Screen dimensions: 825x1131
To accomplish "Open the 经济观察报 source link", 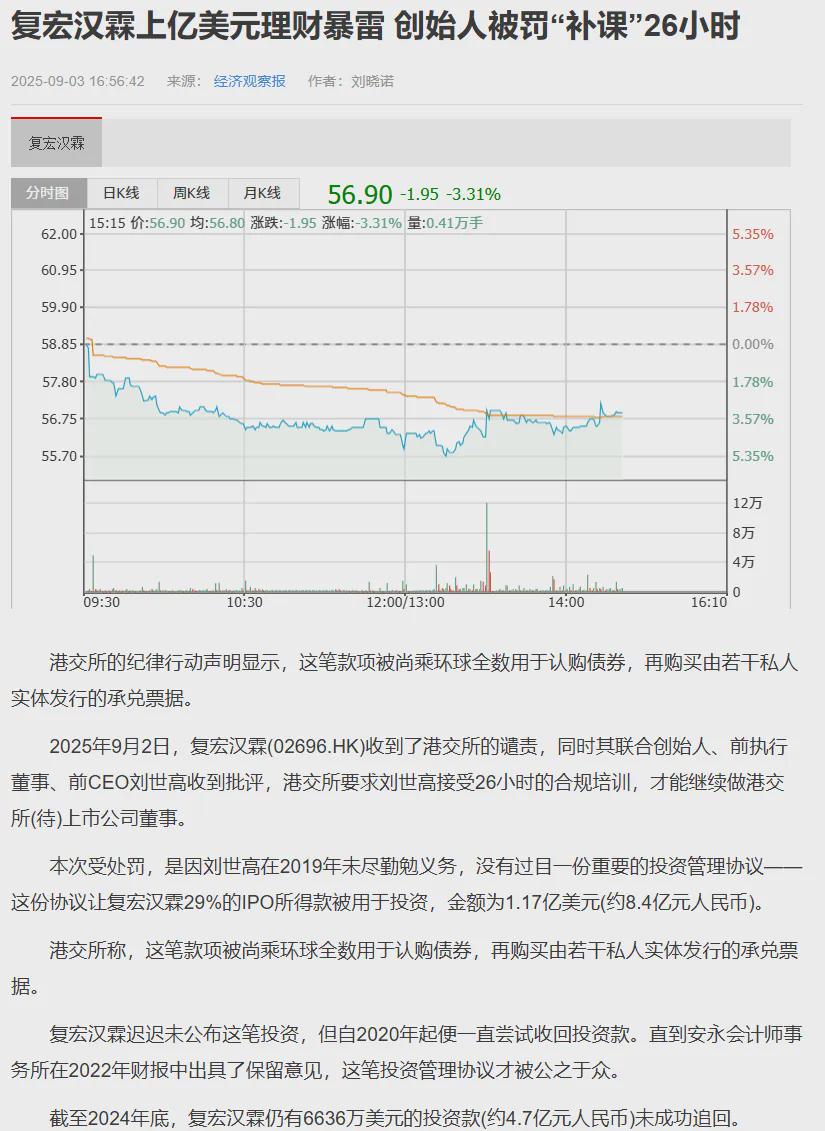I will pos(249,81).
